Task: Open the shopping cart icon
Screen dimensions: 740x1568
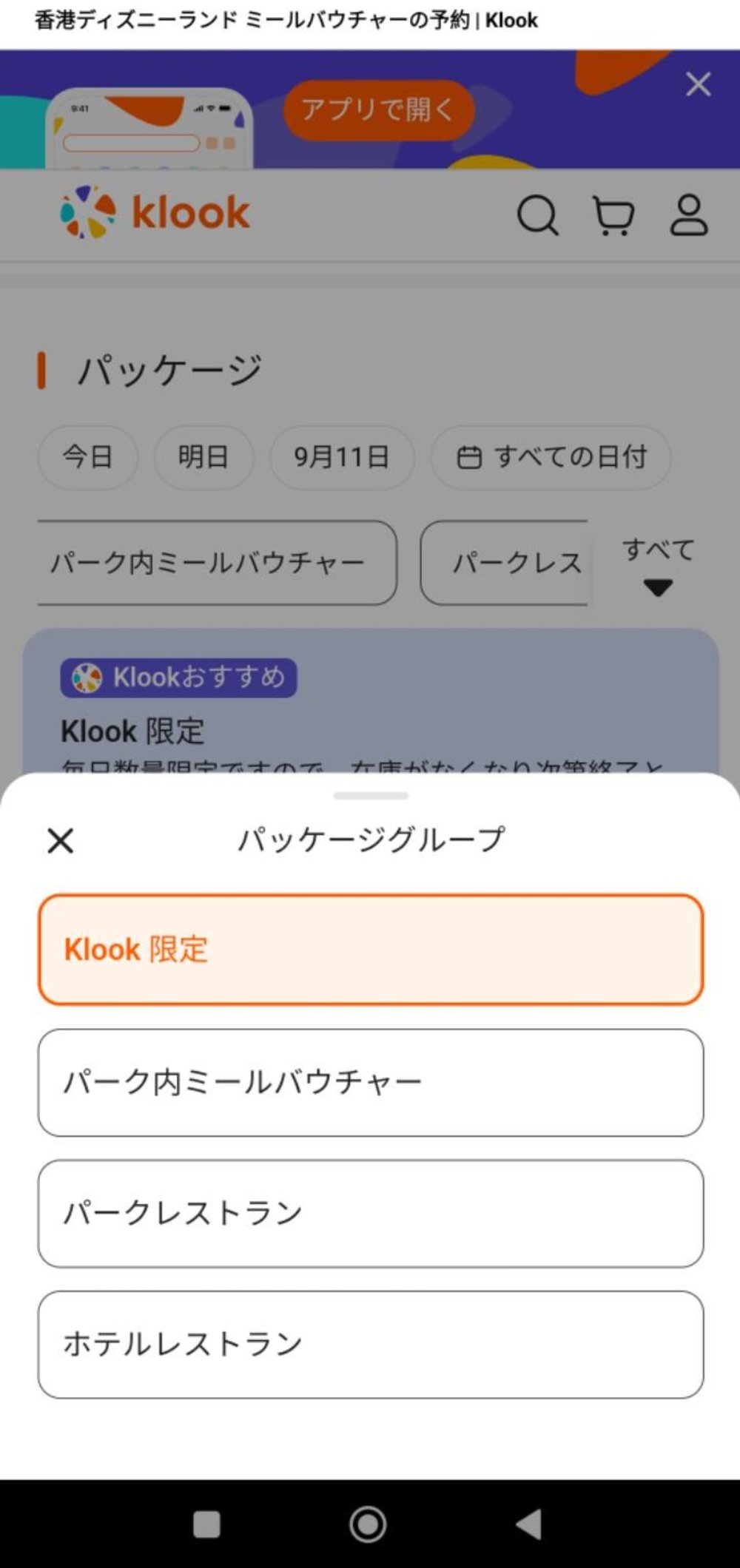Action: coord(614,216)
